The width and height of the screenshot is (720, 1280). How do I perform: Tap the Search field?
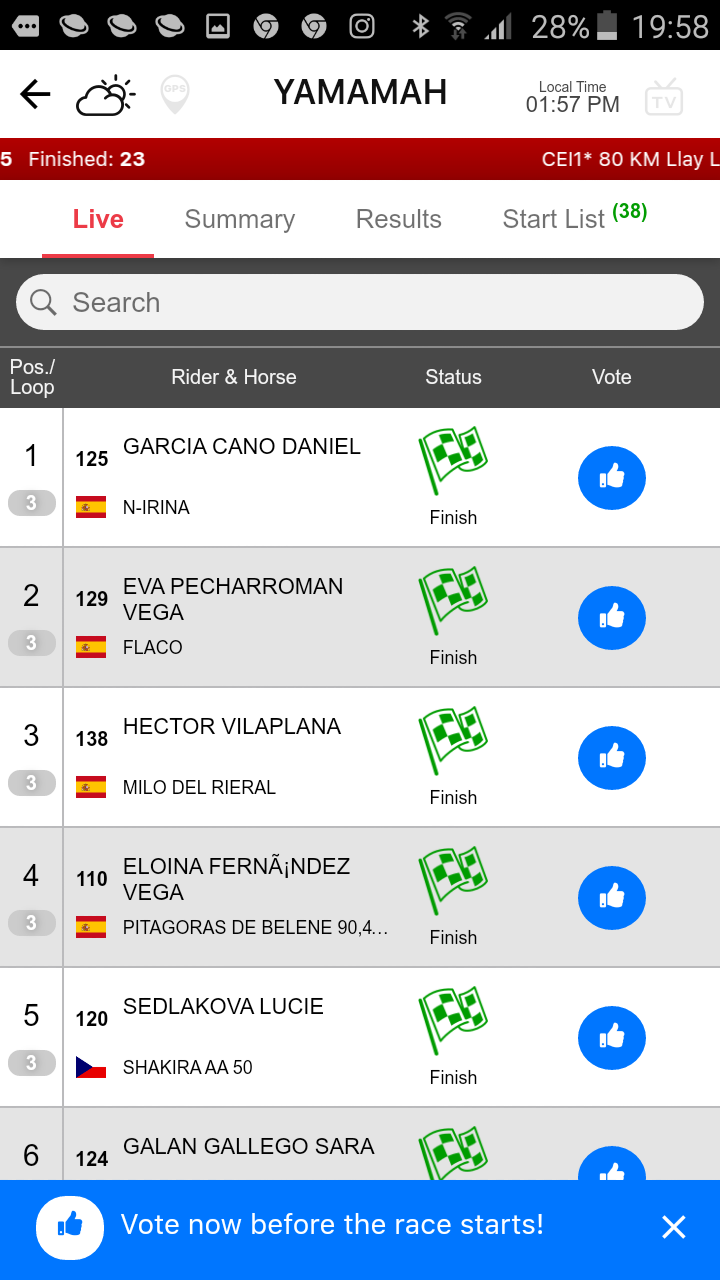point(360,302)
